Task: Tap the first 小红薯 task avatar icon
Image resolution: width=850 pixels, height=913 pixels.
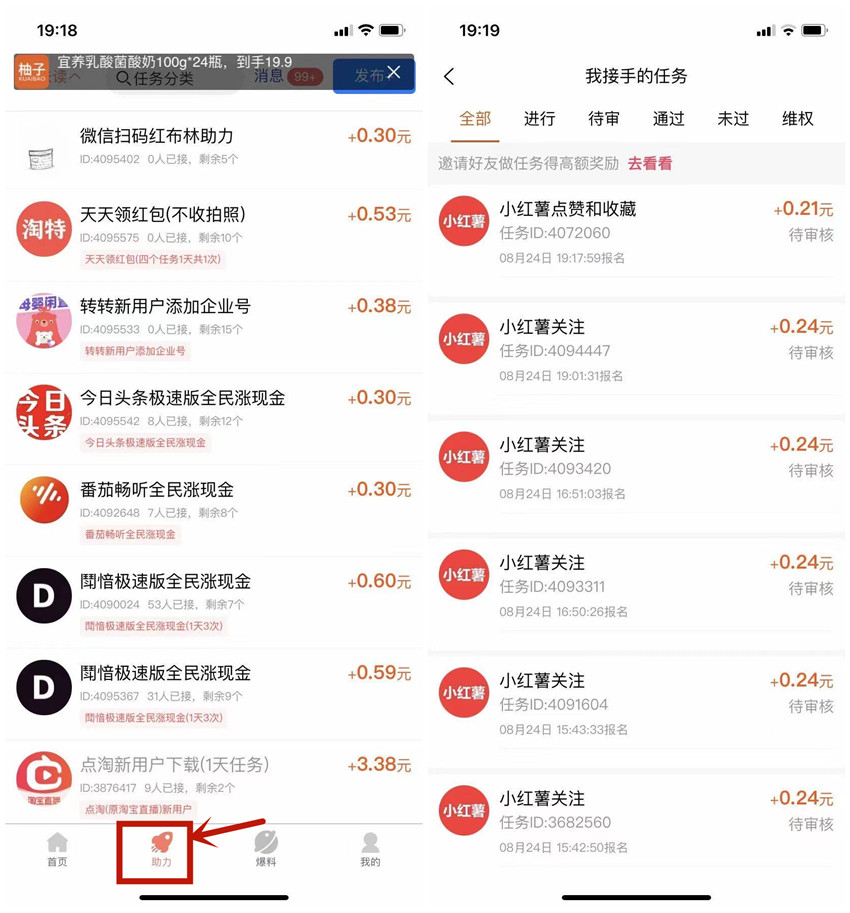Action: (462, 220)
